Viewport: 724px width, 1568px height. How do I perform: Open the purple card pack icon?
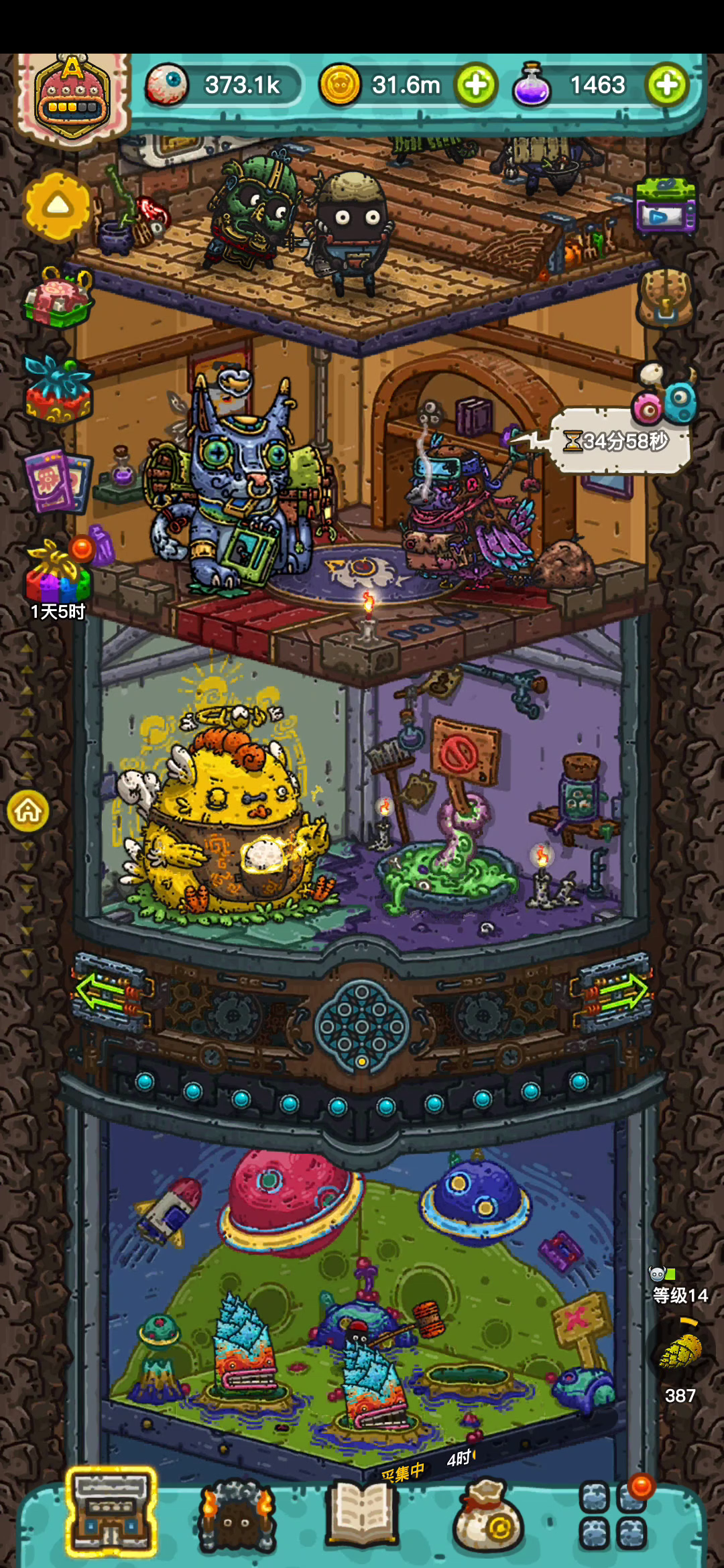coord(58,481)
